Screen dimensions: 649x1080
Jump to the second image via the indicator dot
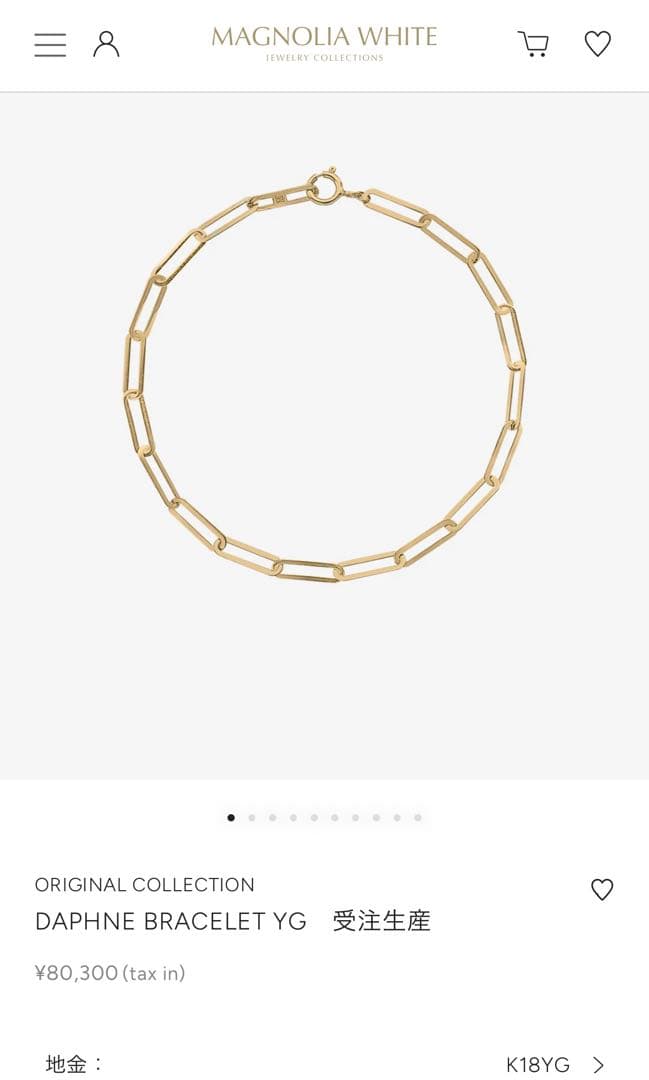coord(252,818)
